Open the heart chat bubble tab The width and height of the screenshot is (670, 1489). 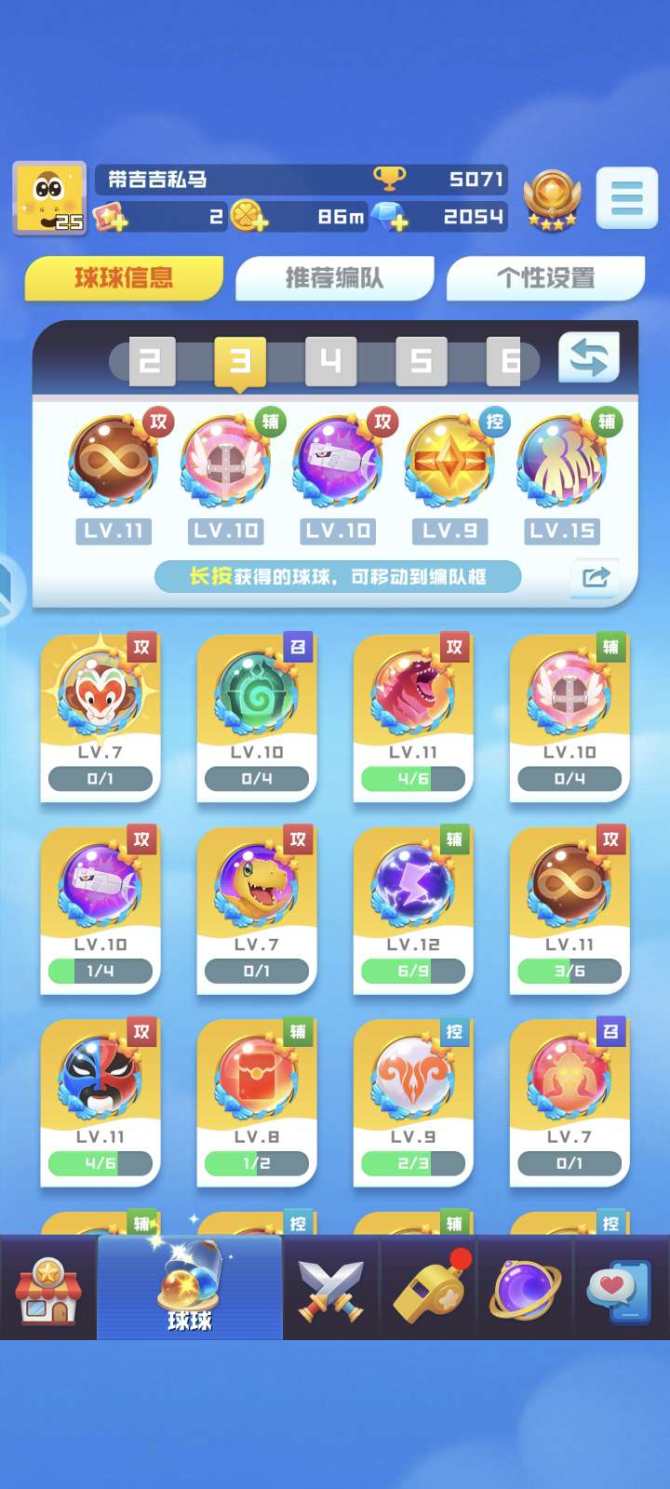pos(620,1289)
